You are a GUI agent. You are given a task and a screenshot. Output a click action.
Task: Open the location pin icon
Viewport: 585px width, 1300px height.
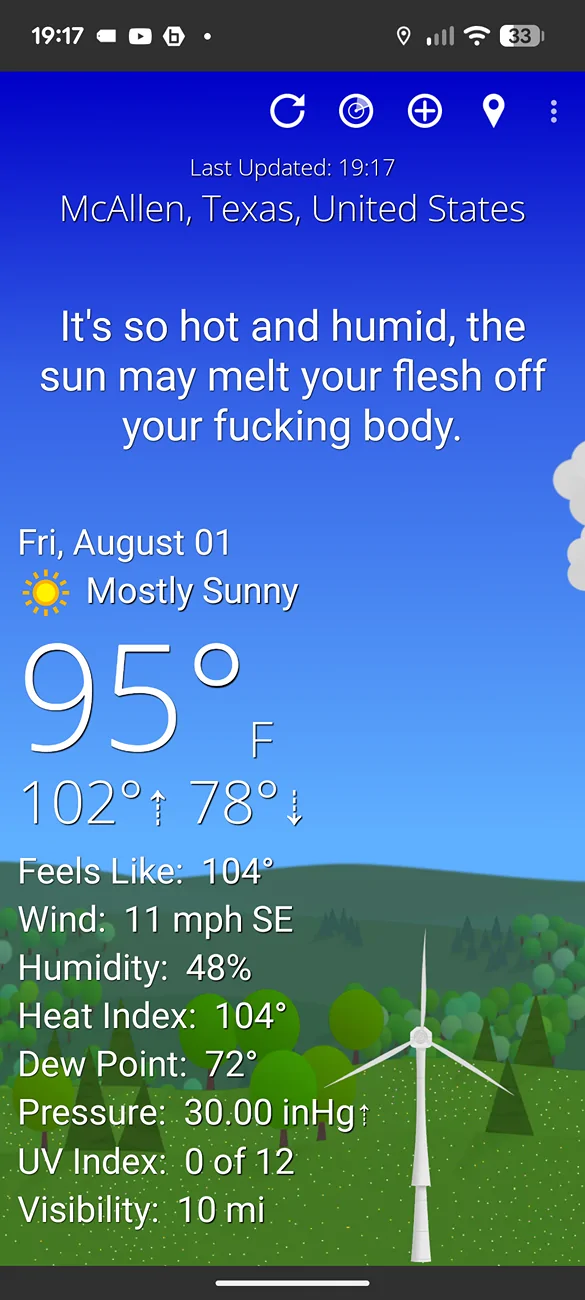point(493,111)
